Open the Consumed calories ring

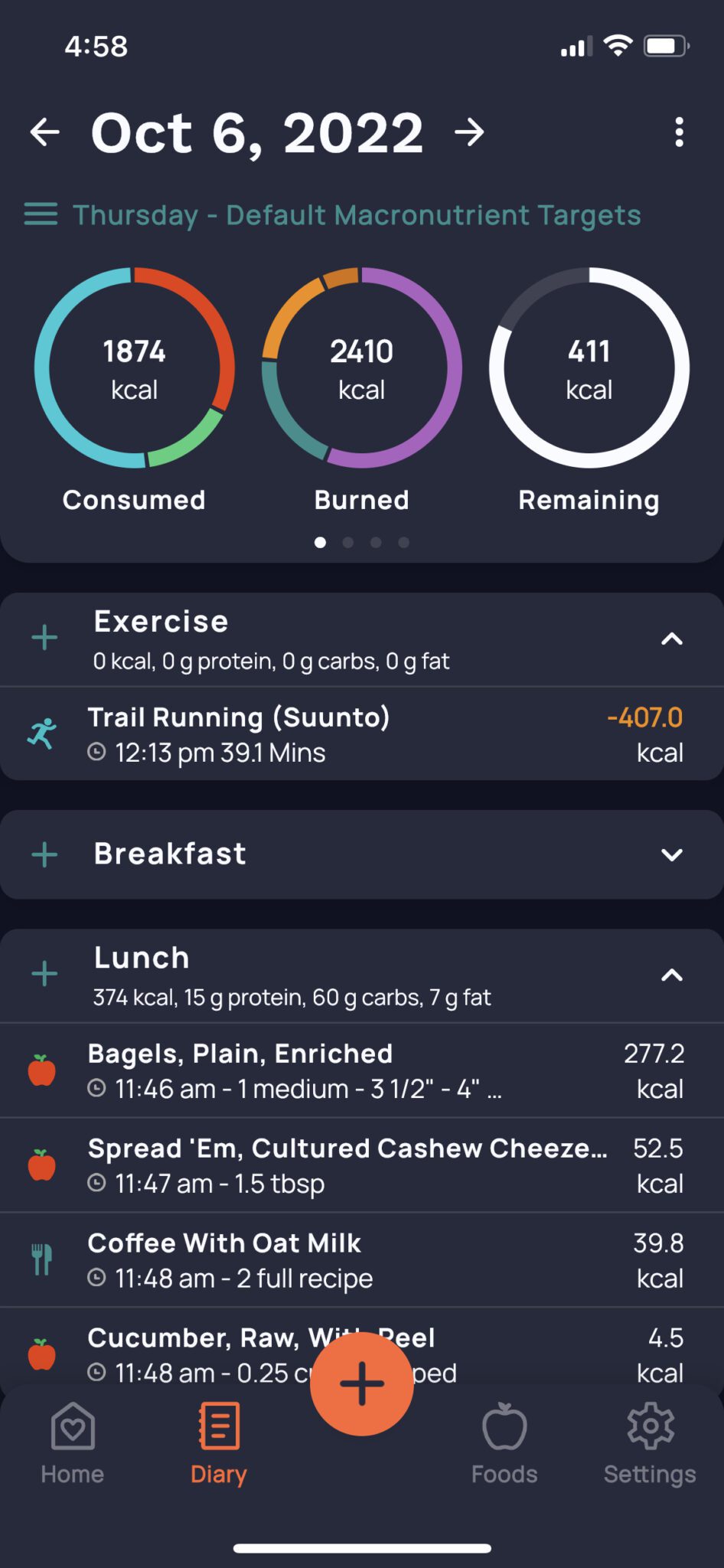pyautogui.click(x=135, y=368)
